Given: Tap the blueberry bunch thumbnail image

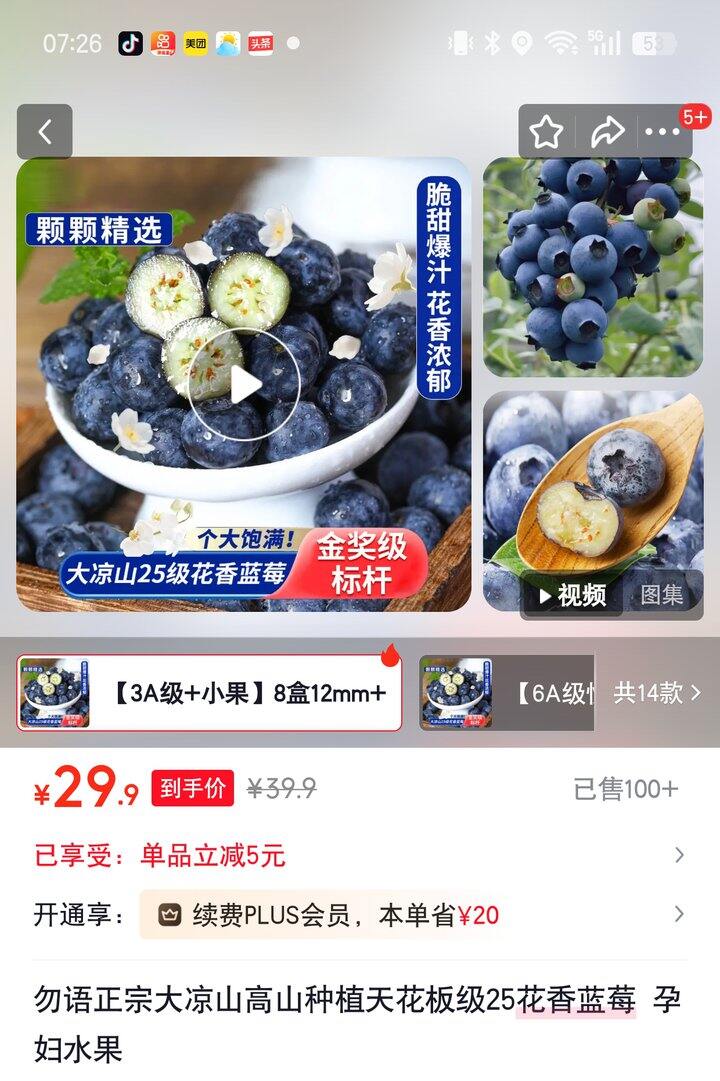Looking at the screenshot, I should point(595,272).
